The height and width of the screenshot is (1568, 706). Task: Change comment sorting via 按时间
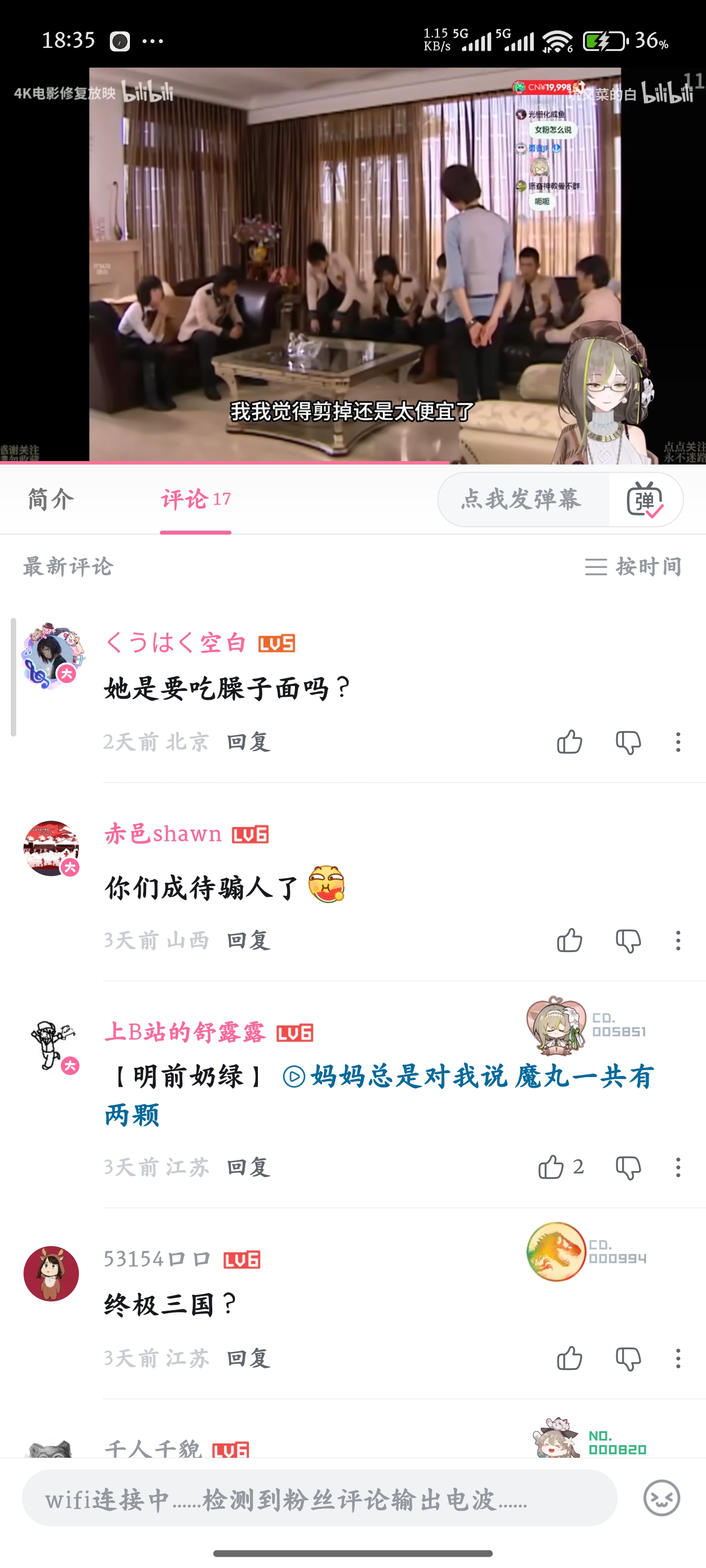coord(633,567)
